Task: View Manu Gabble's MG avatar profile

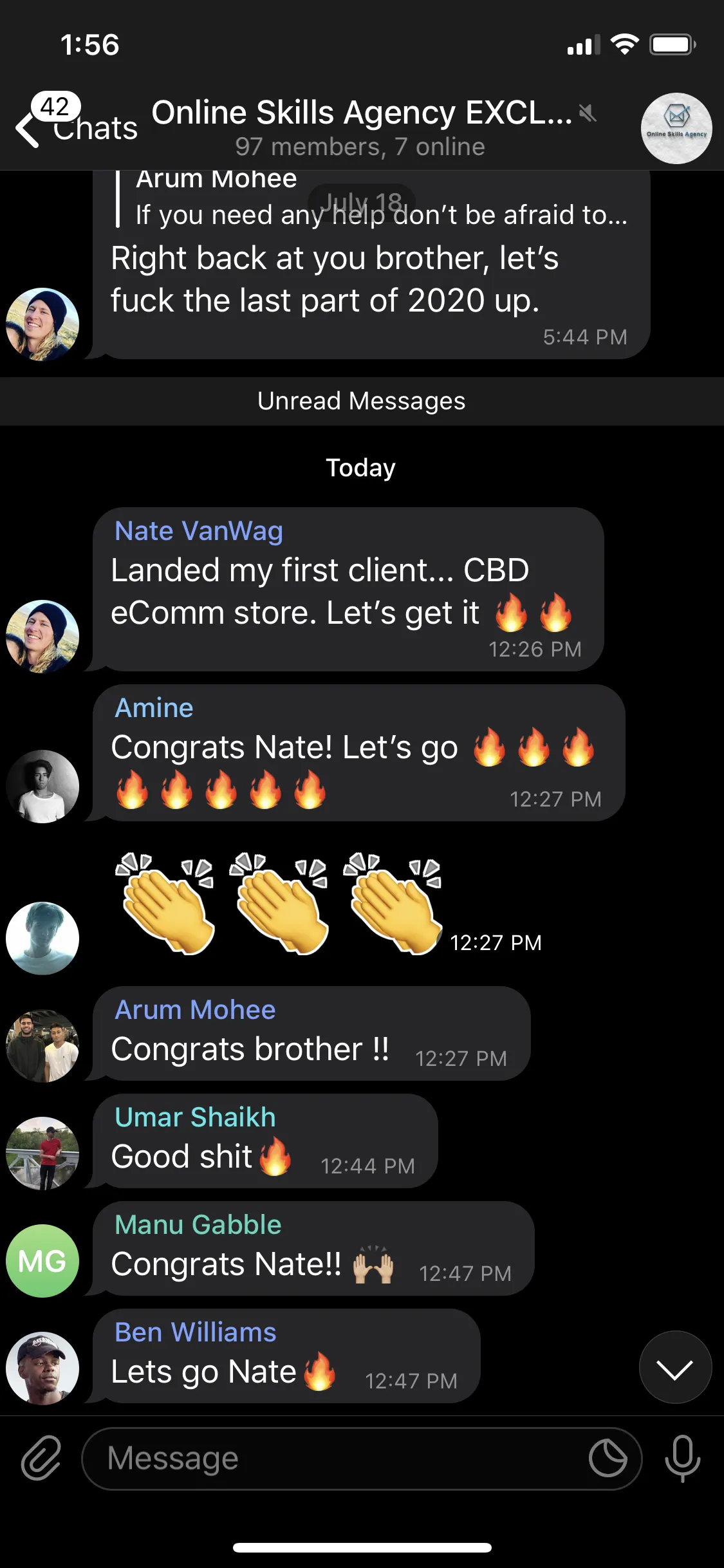Action: (42, 1260)
